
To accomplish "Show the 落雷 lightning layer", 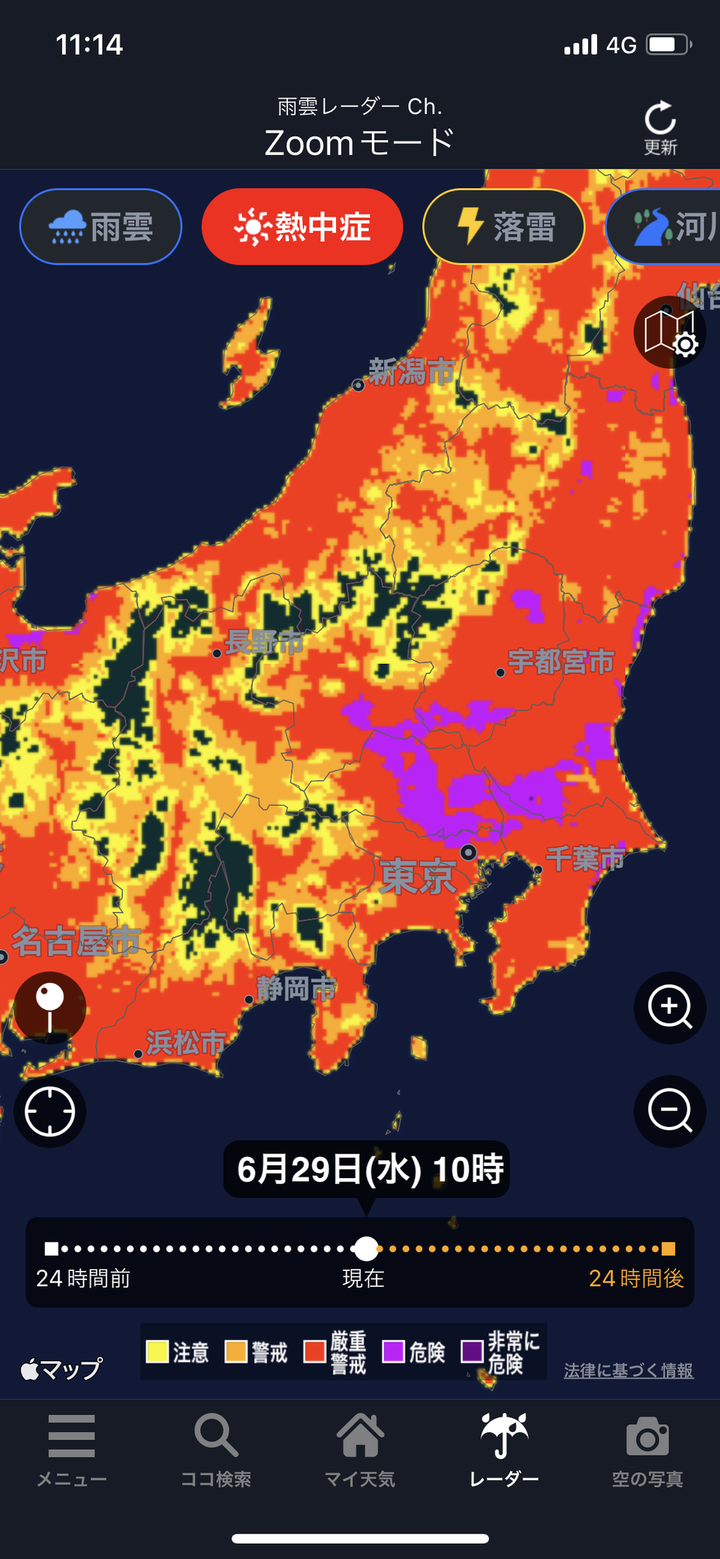I will tap(504, 227).
